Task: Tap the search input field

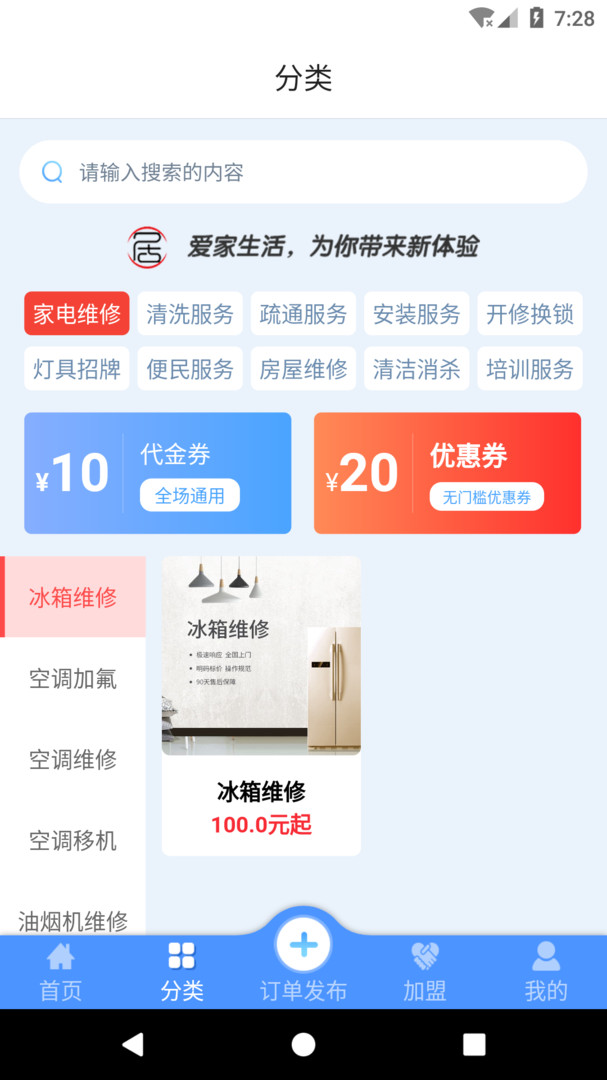Action: click(303, 172)
